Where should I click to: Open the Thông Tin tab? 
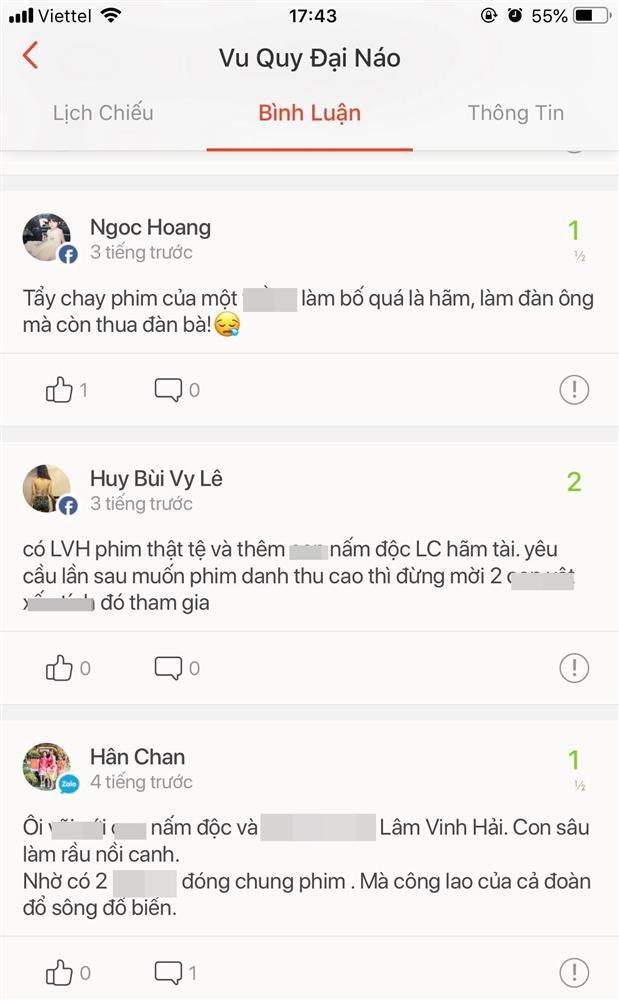515,113
